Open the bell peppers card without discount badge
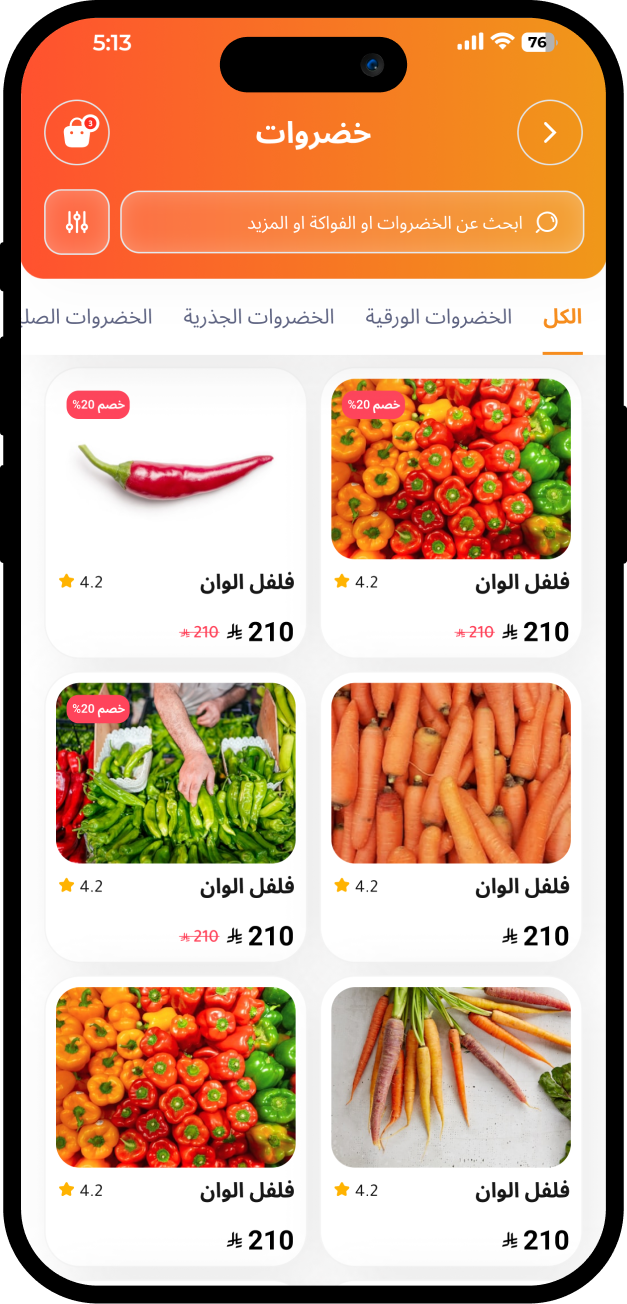Image resolution: width=627 pixels, height=1304 pixels. [x=176, y=1120]
